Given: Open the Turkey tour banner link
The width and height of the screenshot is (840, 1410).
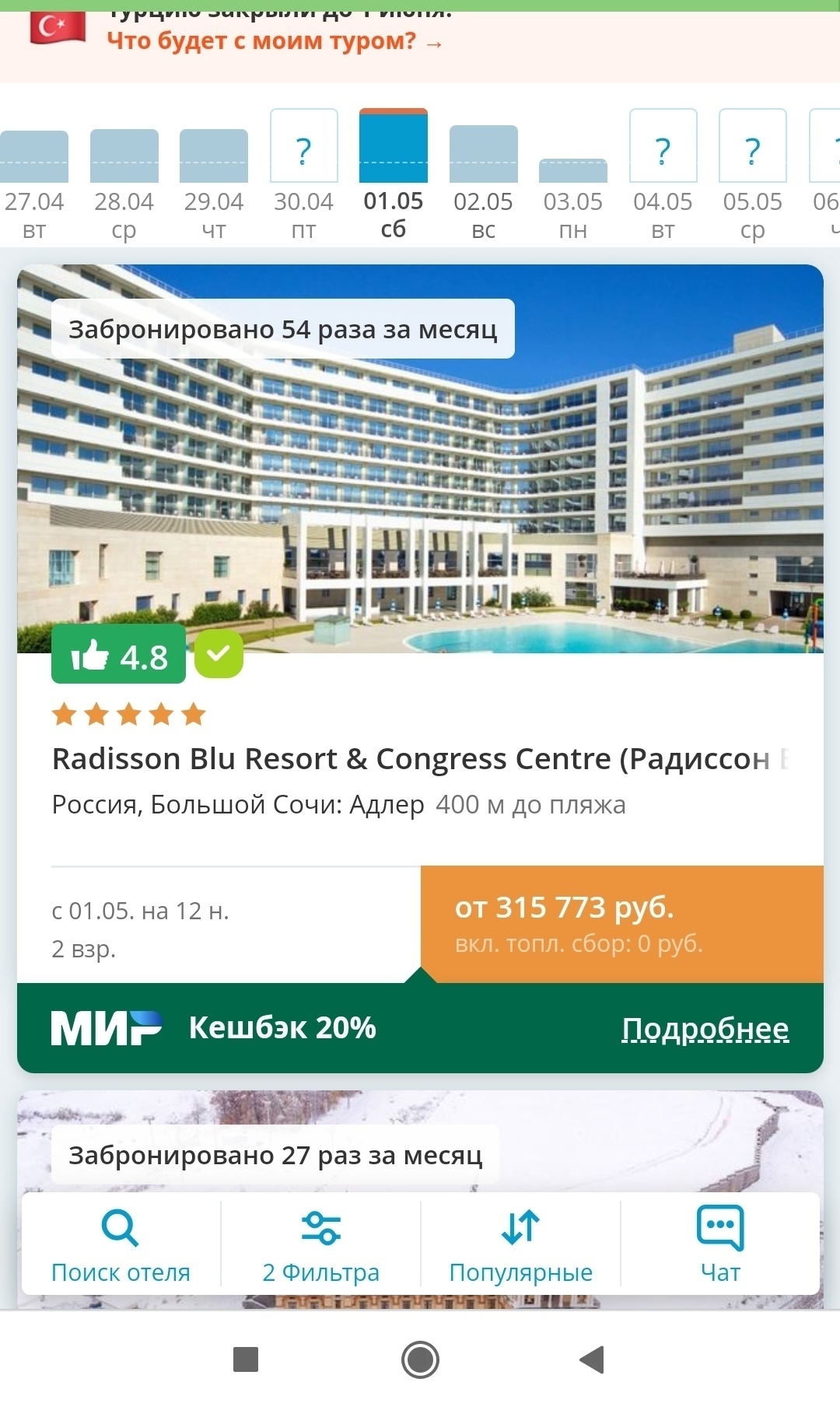Looking at the screenshot, I should (274, 40).
